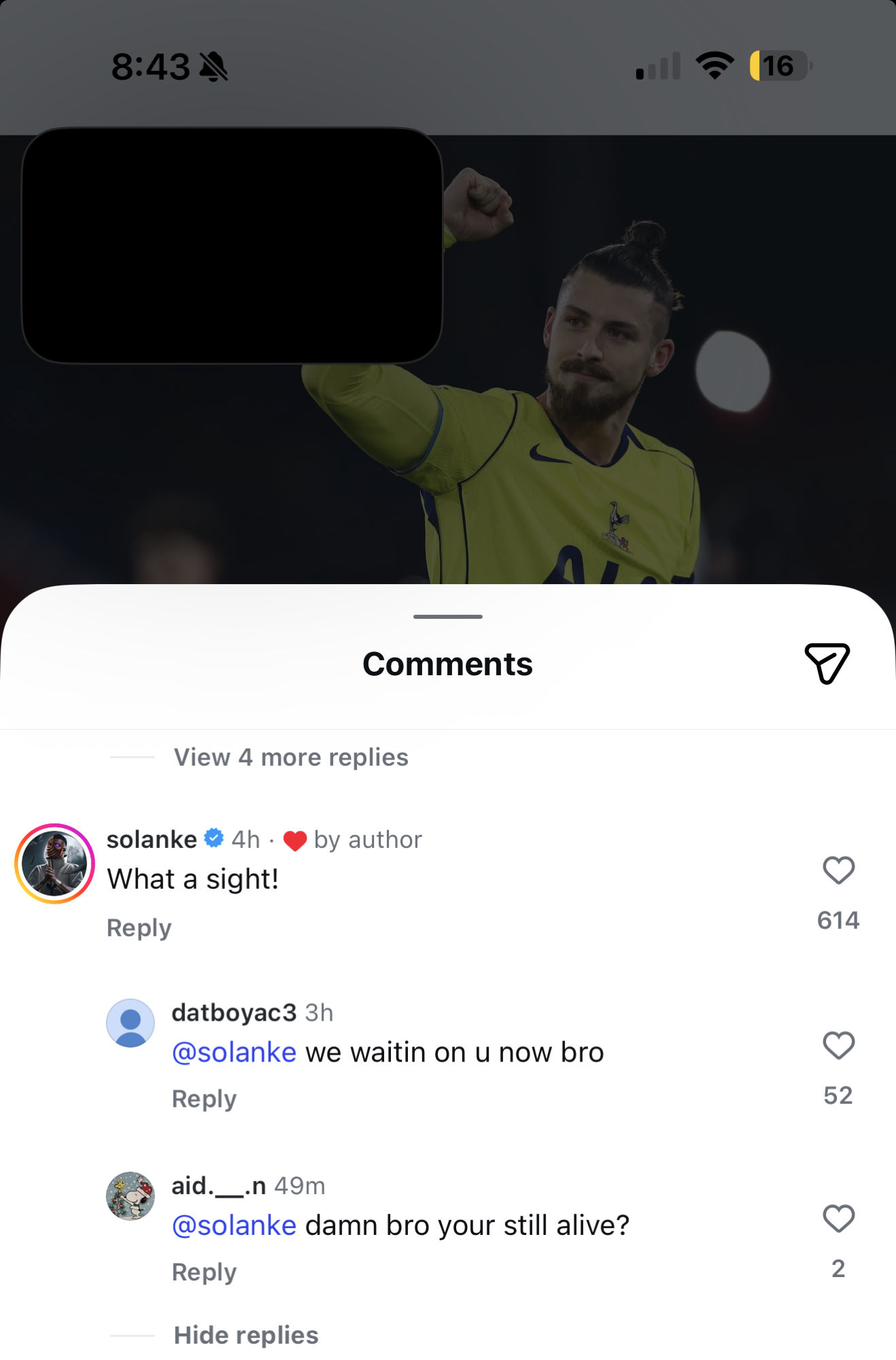Open datboyac3's profile avatar
896x1360 pixels.
(x=131, y=1023)
